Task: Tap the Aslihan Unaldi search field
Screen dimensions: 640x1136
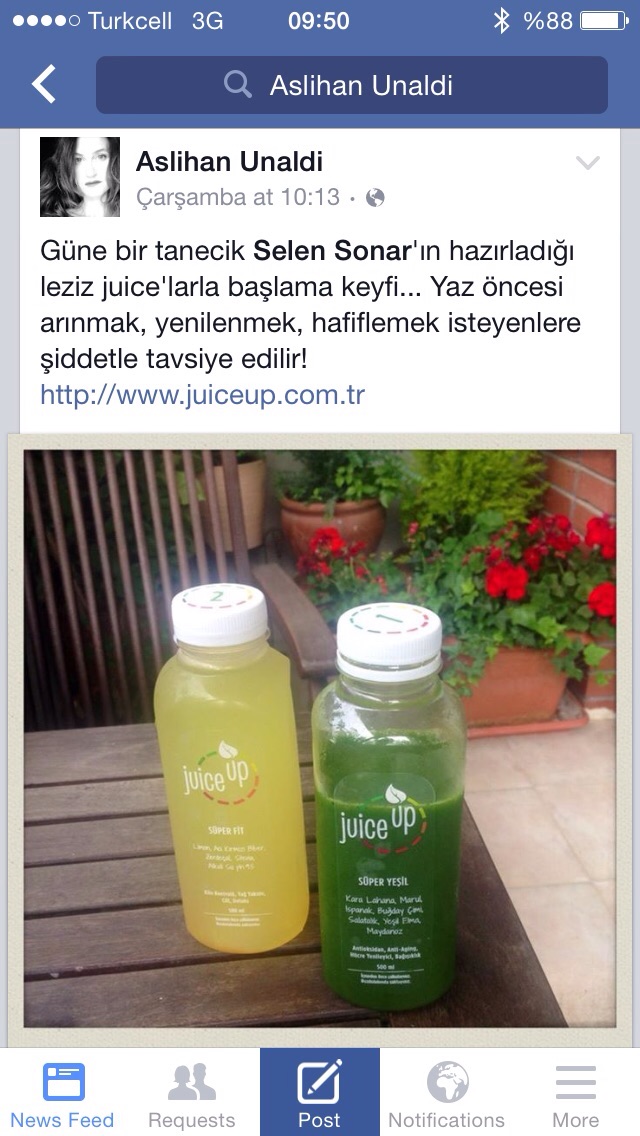Action: (352, 85)
